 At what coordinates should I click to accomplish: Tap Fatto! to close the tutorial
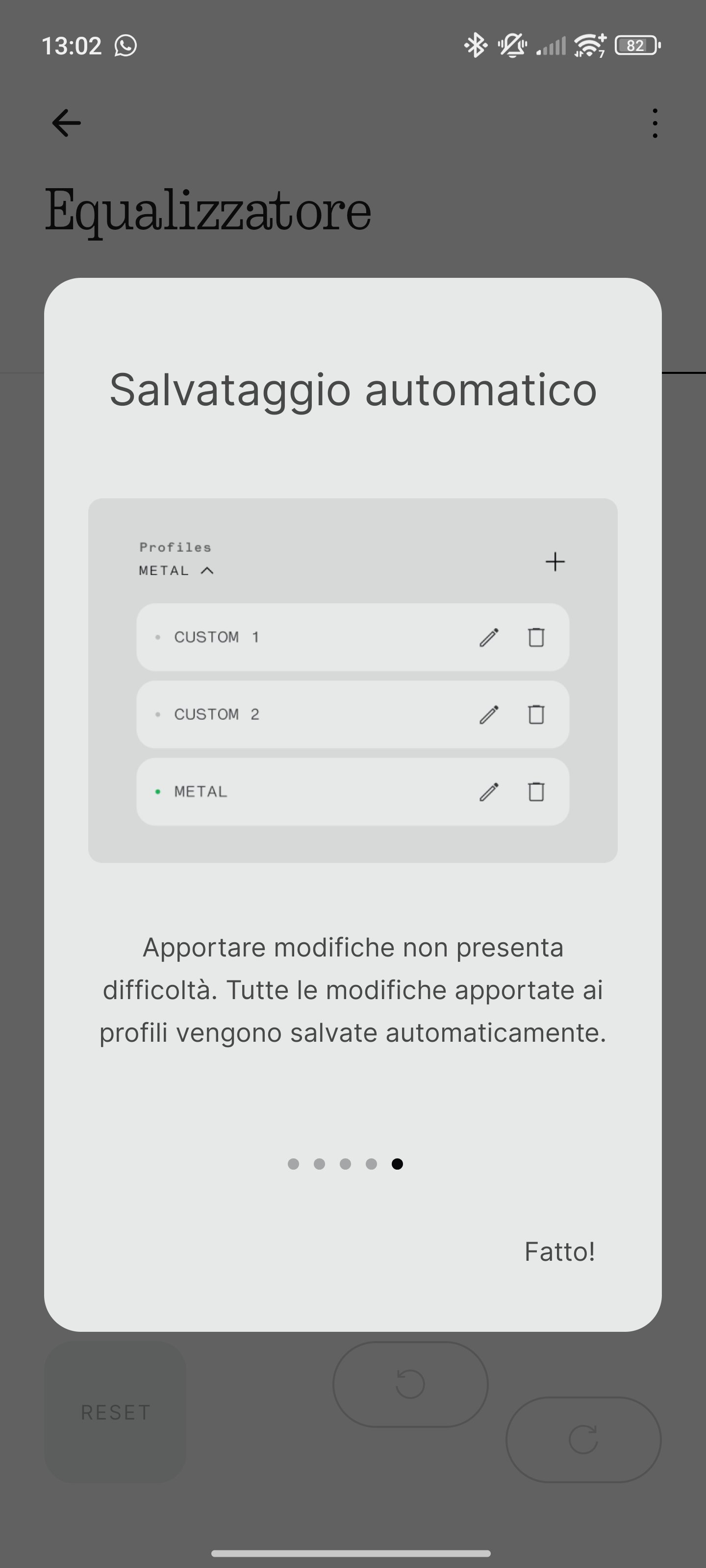click(x=559, y=1251)
